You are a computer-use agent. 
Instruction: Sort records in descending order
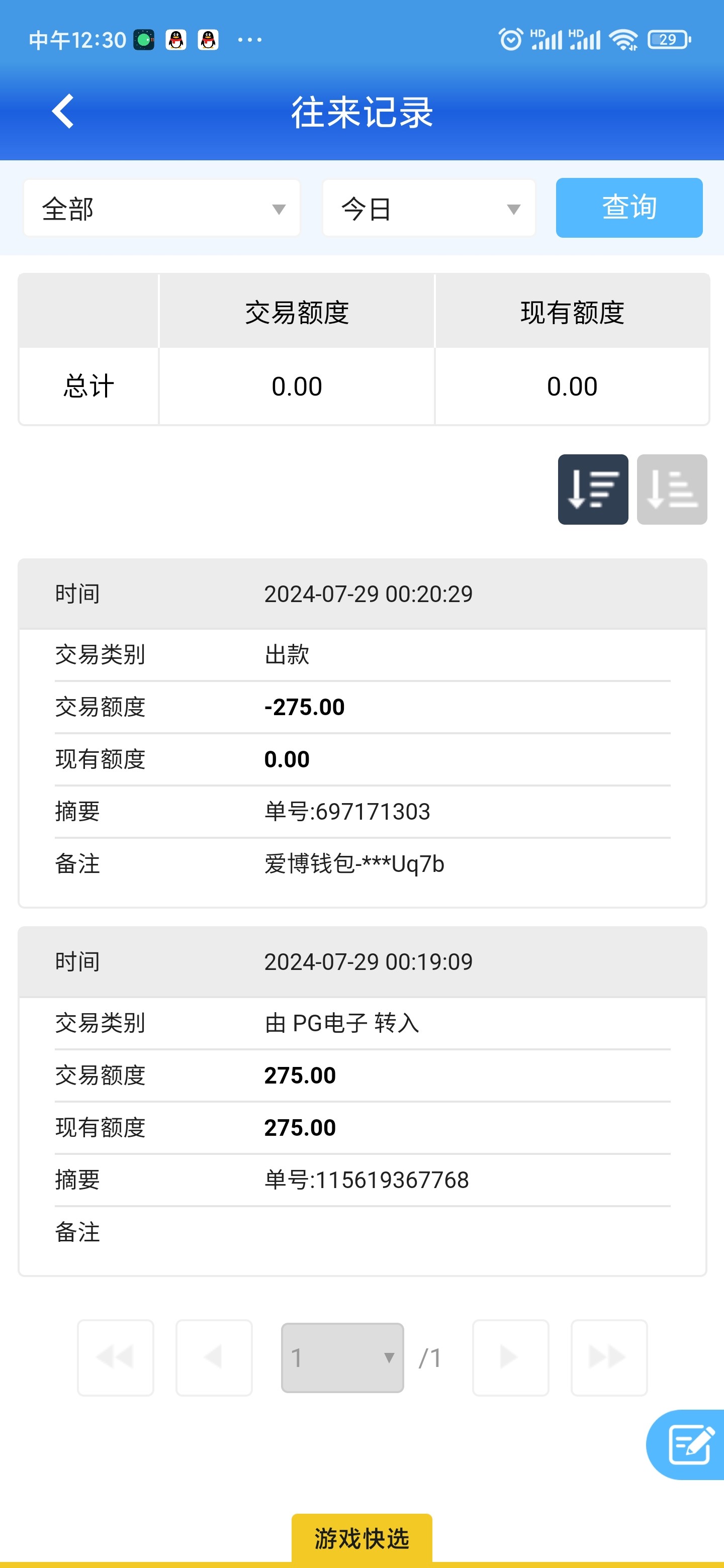(x=592, y=489)
